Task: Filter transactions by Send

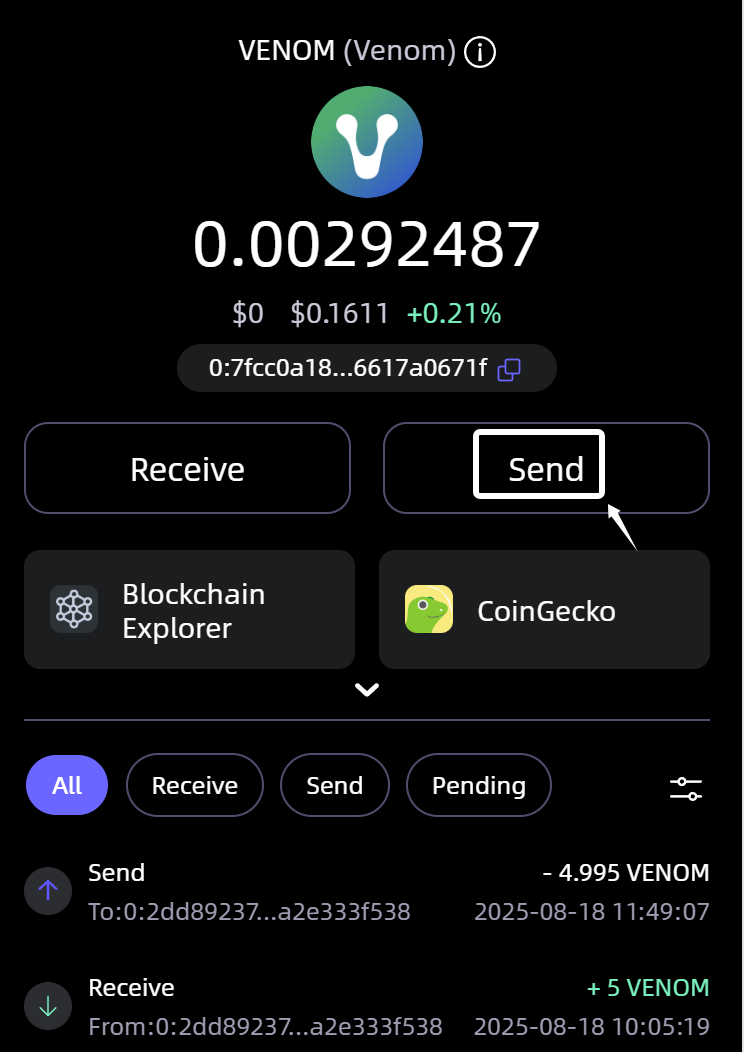Action: click(x=334, y=785)
